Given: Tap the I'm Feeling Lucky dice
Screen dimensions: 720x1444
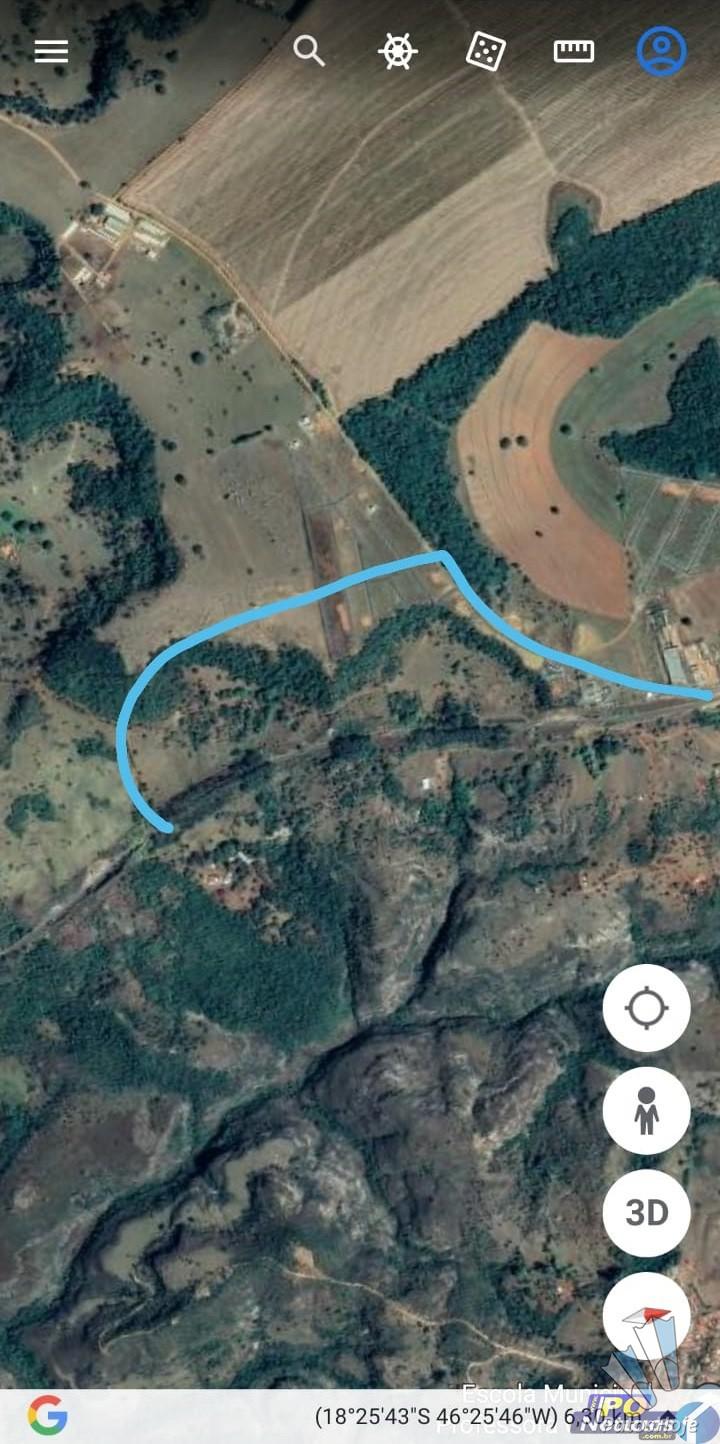Looking at the screenshot, I should click(485, 51).
